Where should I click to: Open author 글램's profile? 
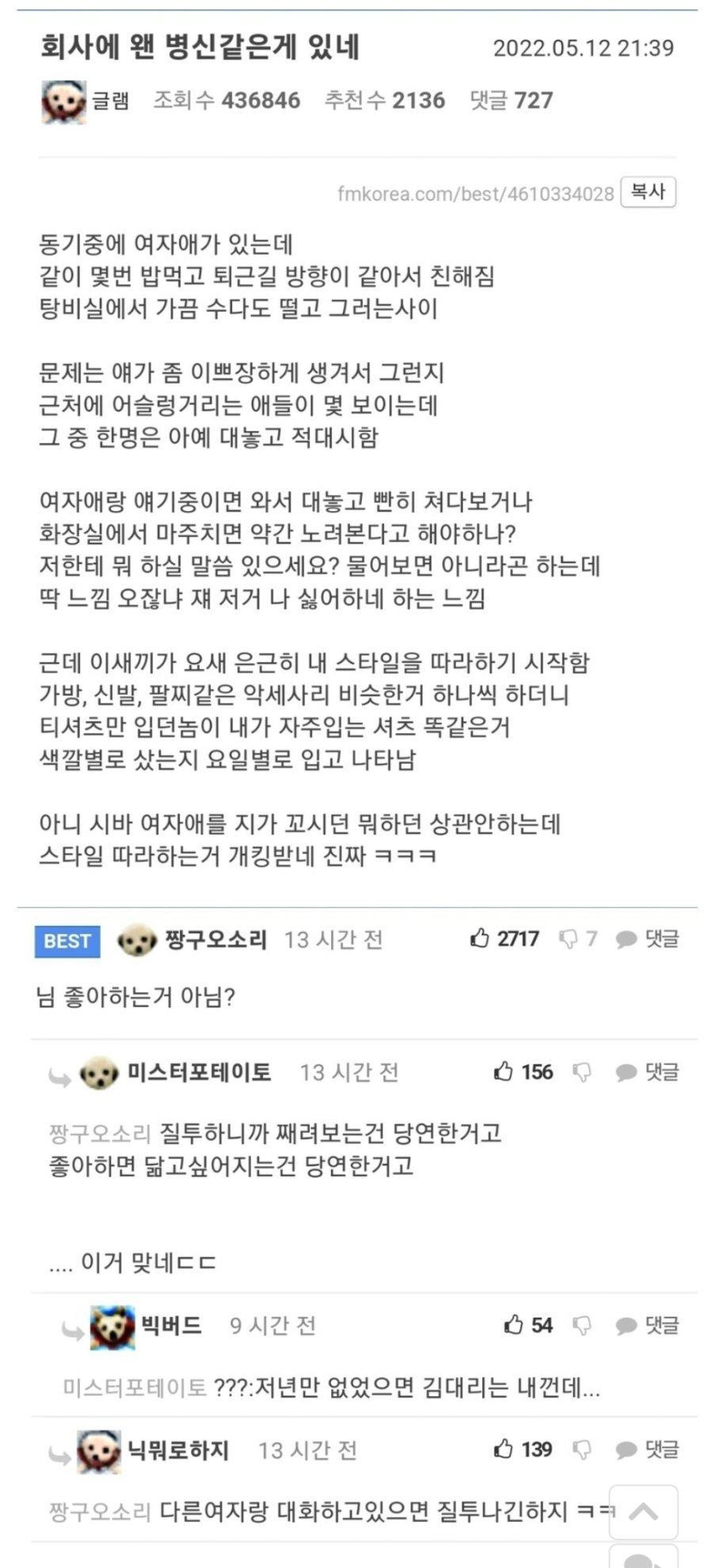(x=109, y=101)
